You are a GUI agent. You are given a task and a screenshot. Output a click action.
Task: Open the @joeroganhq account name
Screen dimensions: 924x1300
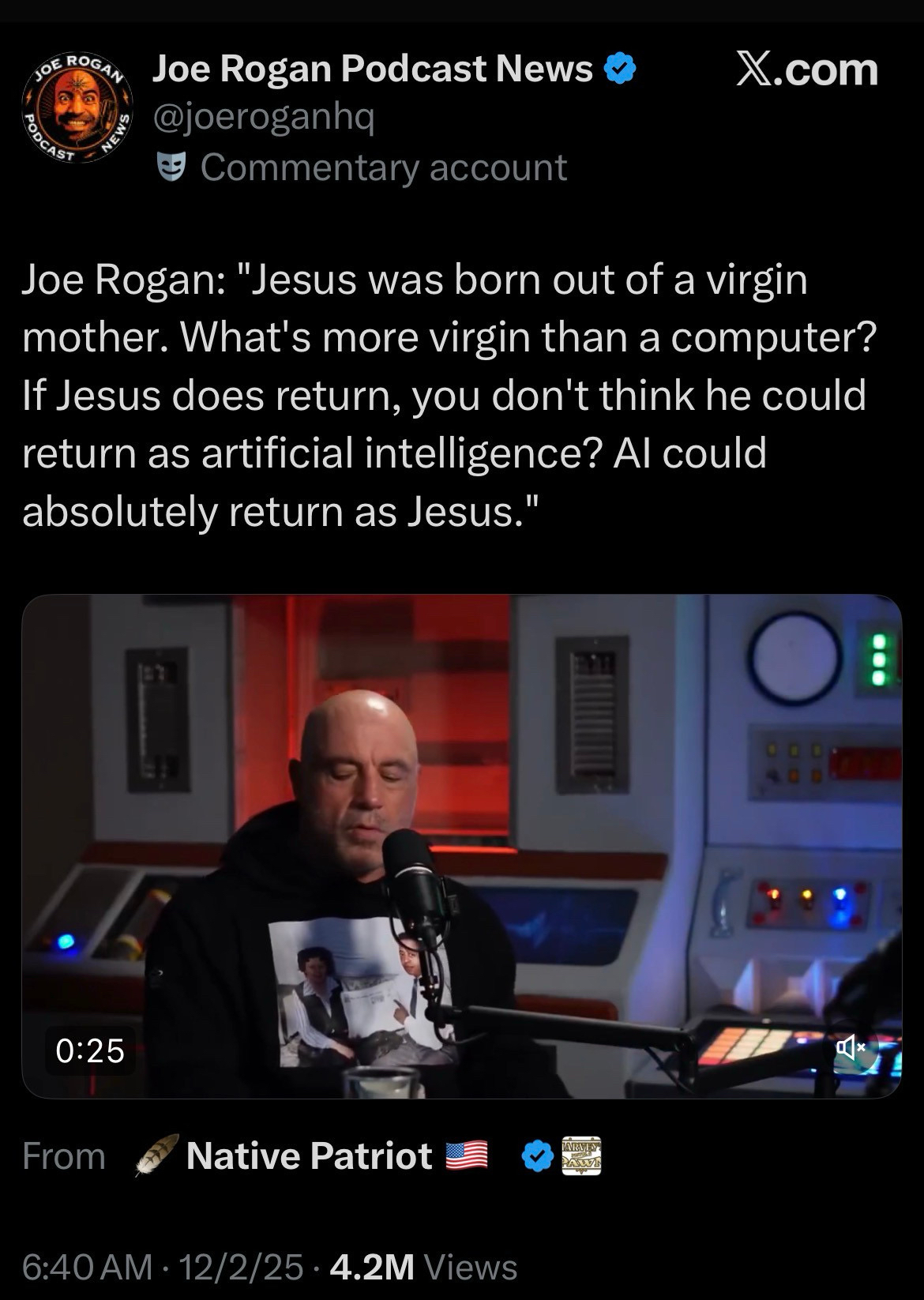tap(263, 118)
